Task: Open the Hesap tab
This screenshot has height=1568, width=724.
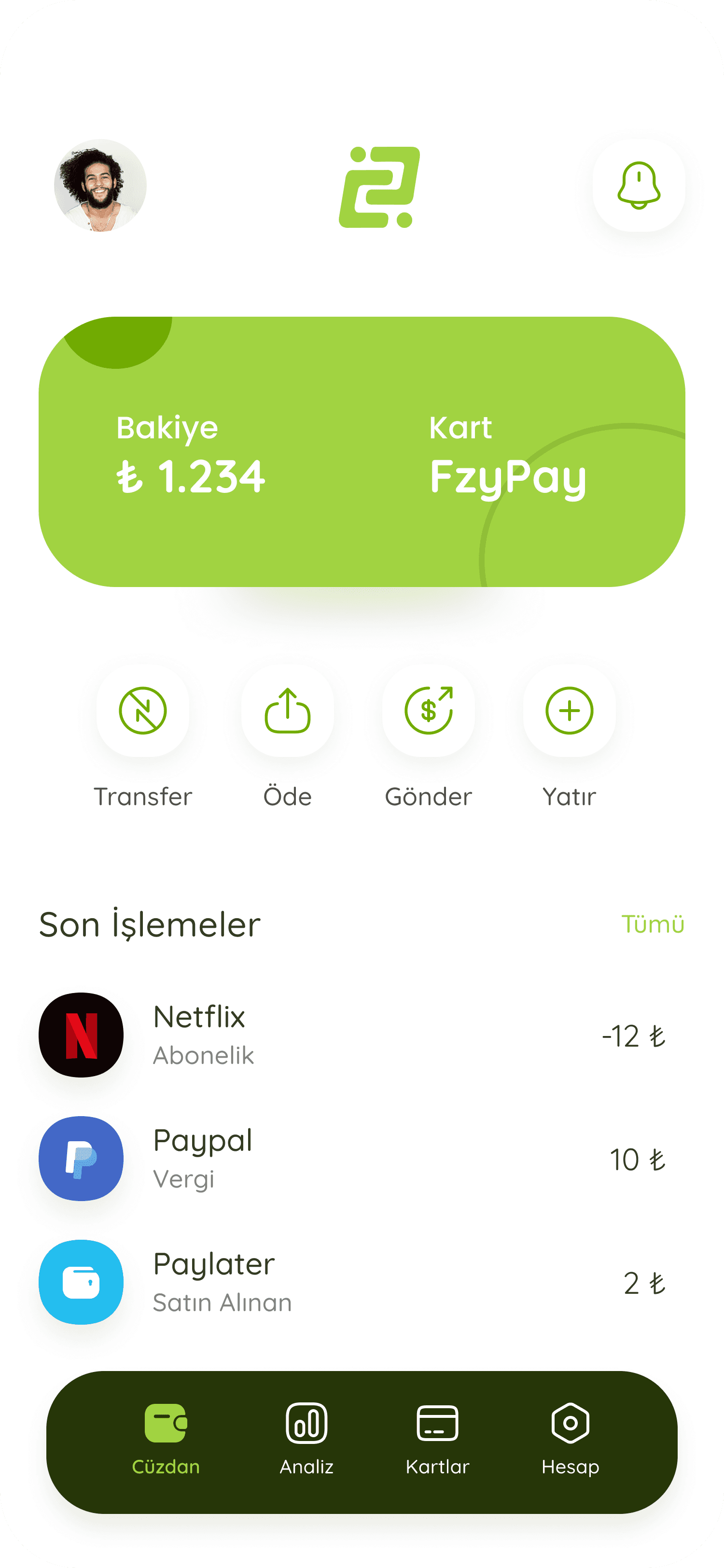Action: (570, 1440)
